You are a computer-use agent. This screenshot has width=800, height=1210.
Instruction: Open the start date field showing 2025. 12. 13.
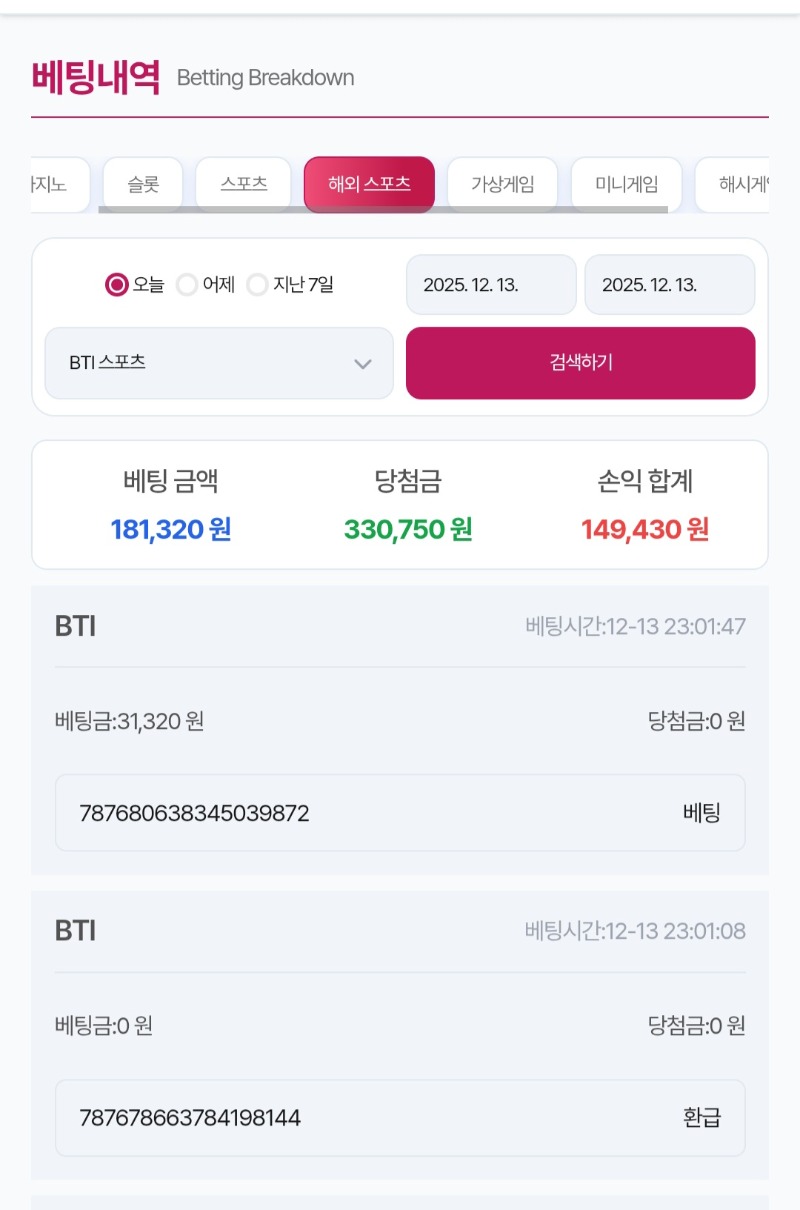pos(490,284)
